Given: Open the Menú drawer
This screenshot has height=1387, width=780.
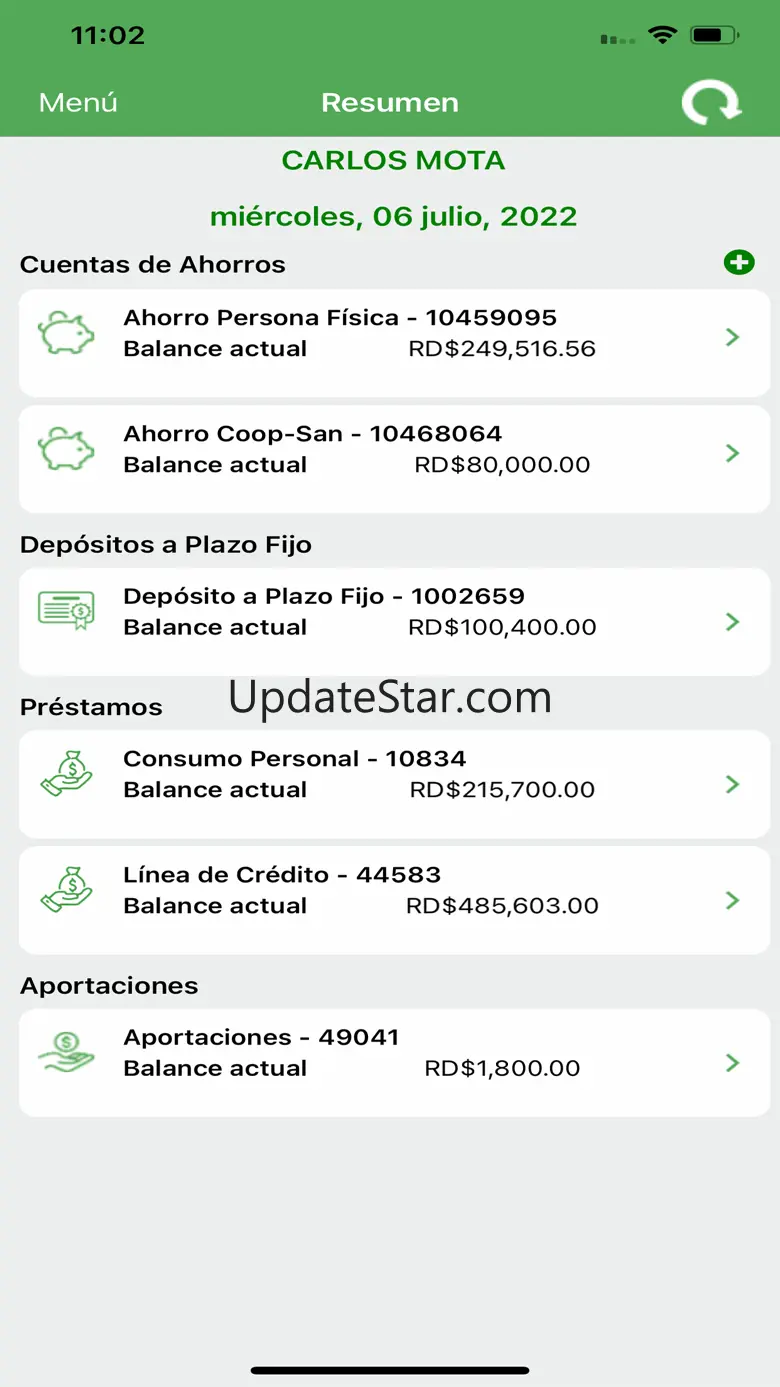Looking at the screenshot, I should click(x=78, y=103).
